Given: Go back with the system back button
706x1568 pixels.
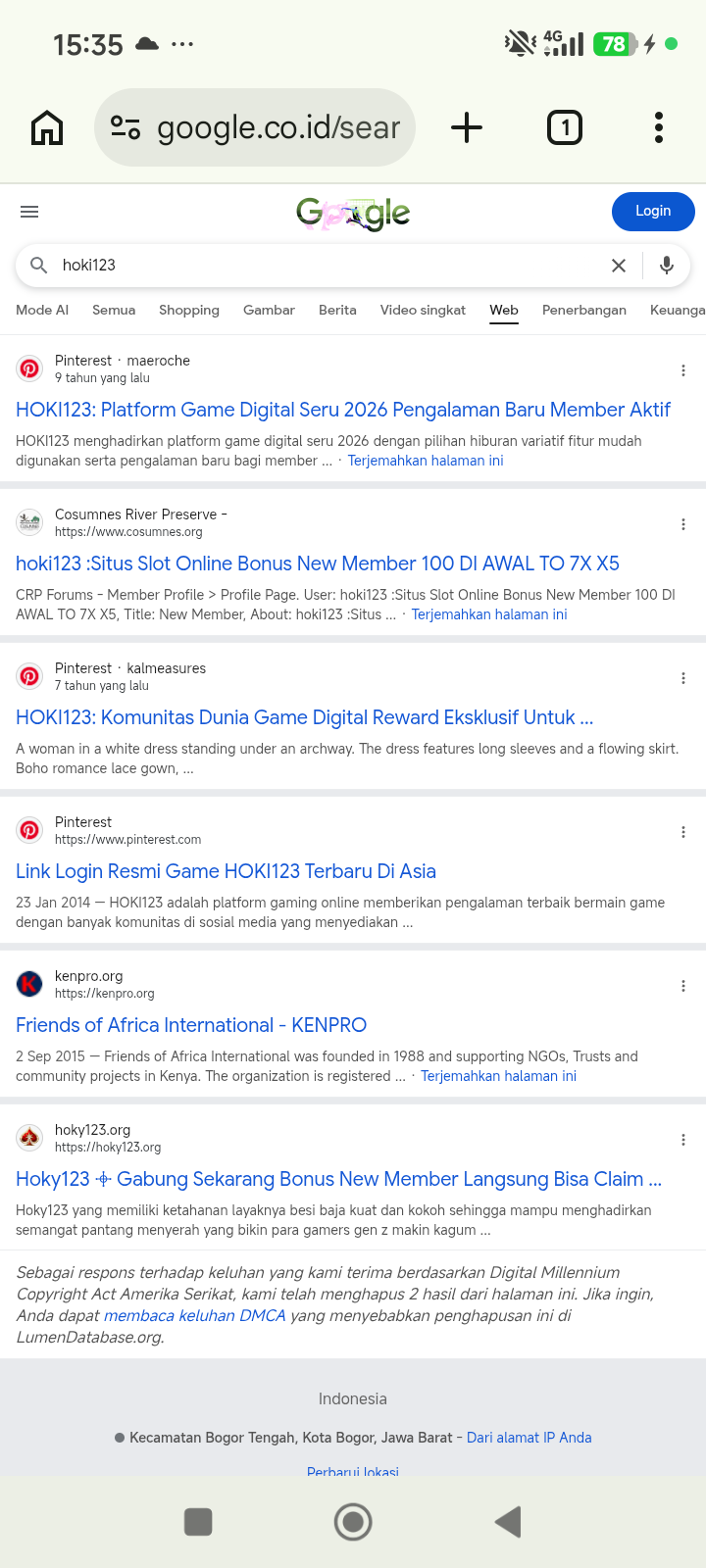Looking at the screenshot, I should [x=508, y=1522].
